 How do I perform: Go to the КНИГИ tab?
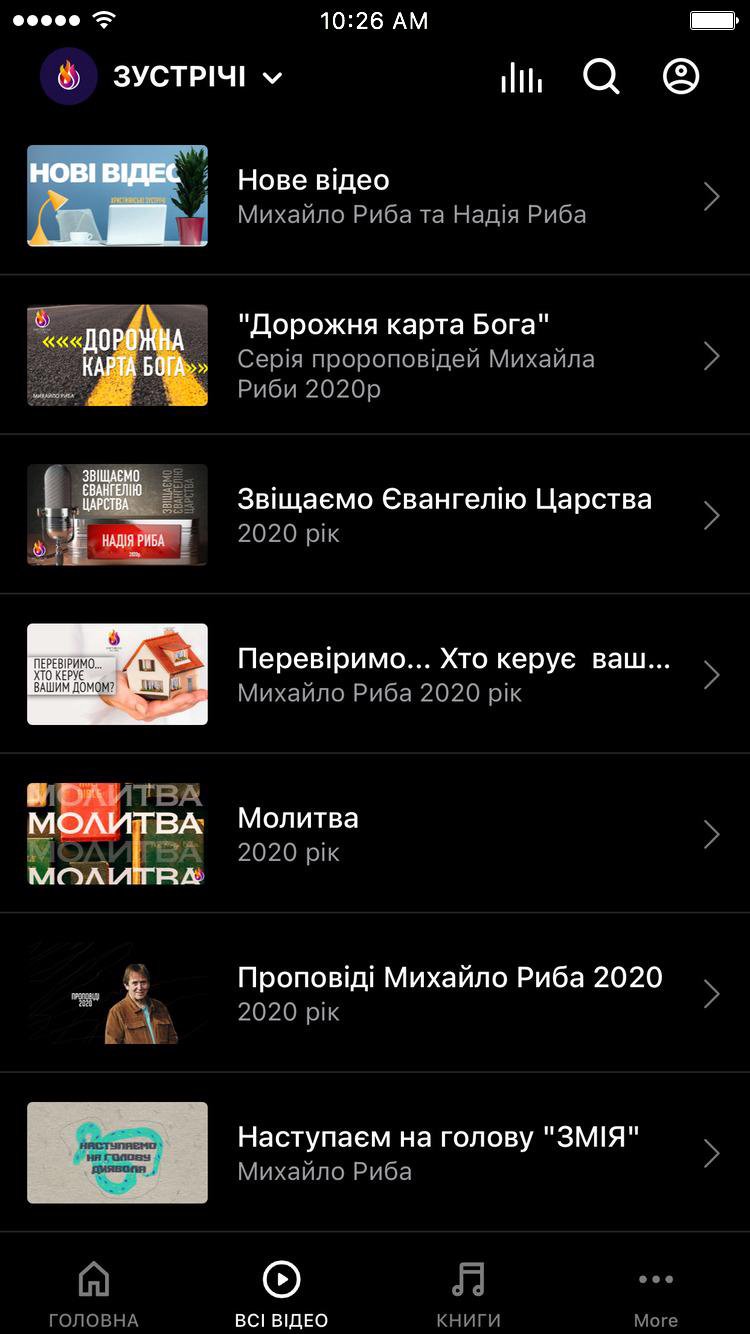pos(468,1294)
